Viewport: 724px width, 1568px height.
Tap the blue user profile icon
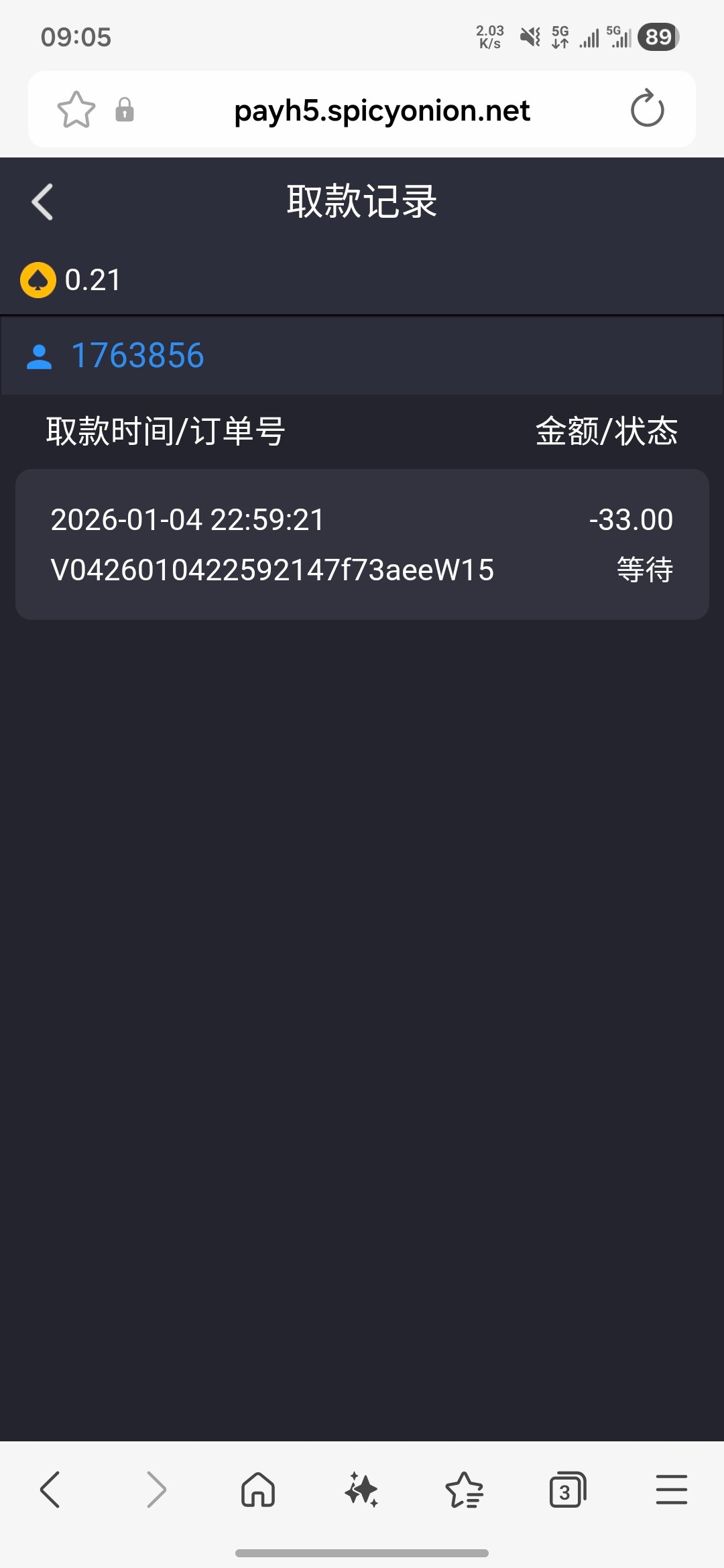click(38, 356)
